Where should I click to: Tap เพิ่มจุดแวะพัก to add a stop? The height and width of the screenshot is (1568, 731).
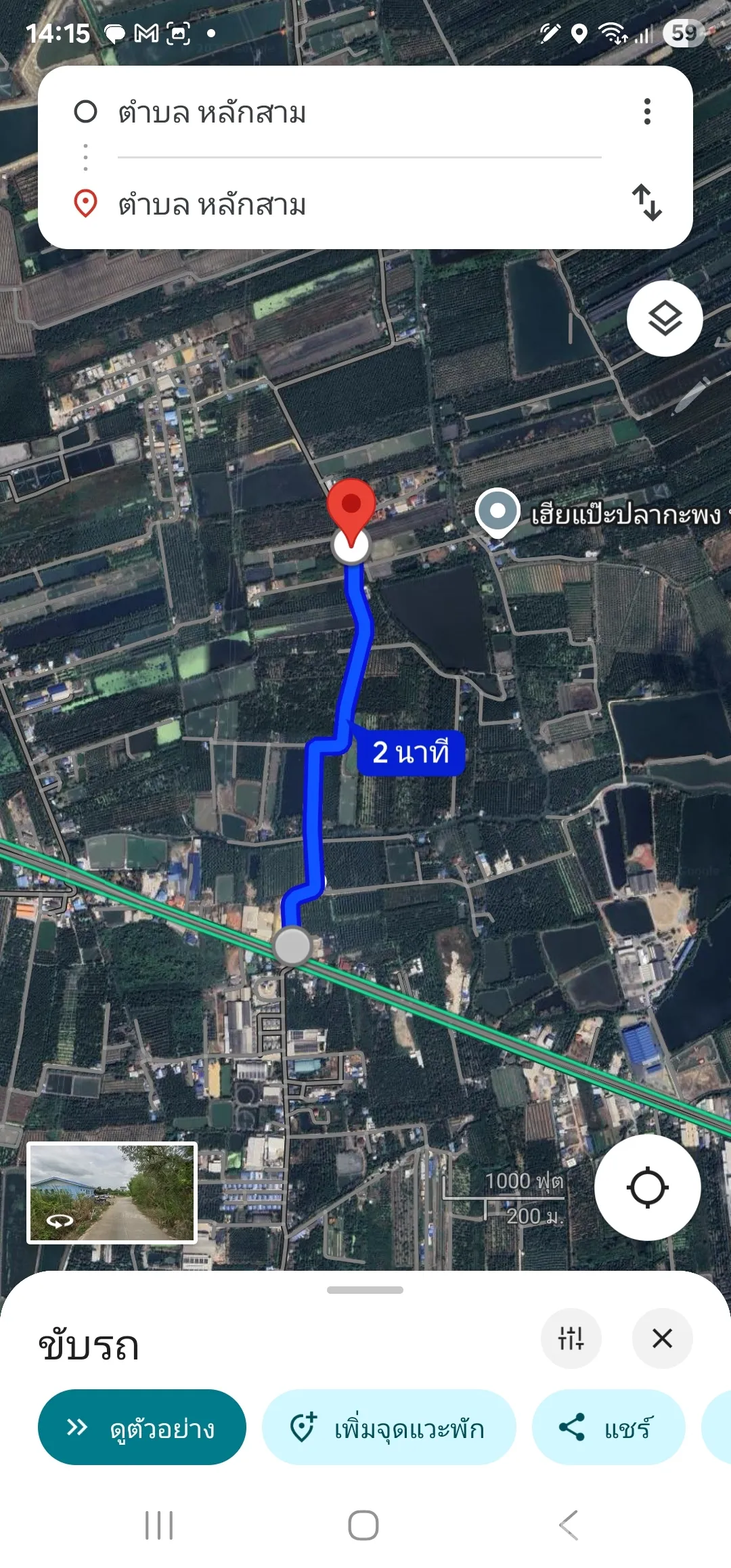(x=389, y=1427)
